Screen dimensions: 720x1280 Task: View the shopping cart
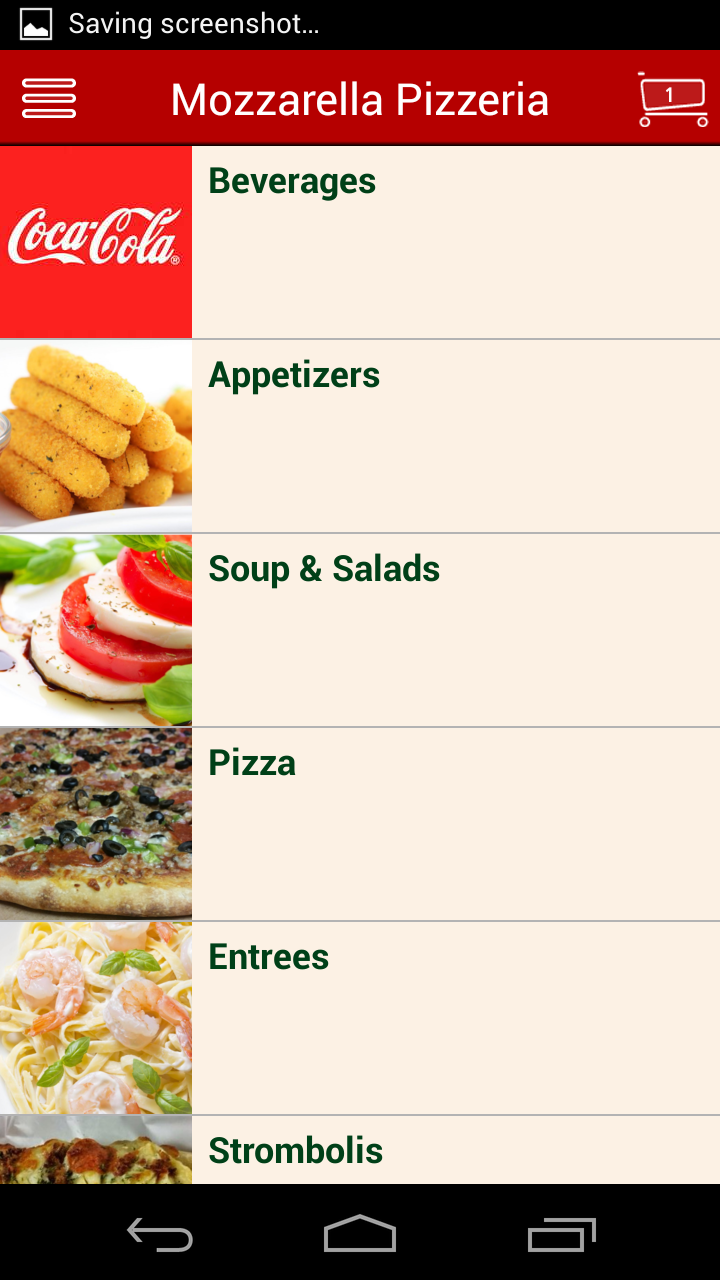click(x=671, y=99)
